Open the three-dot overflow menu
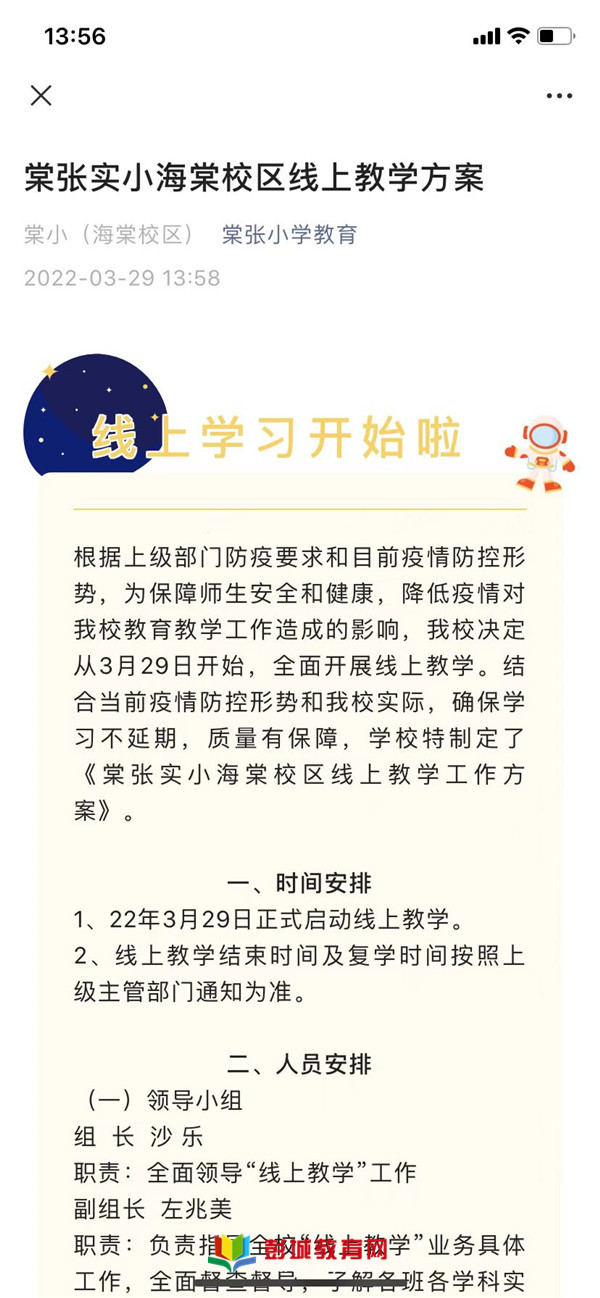Image resolution: width=600 pixels, height=1298 pixels. tap(559, 96)
